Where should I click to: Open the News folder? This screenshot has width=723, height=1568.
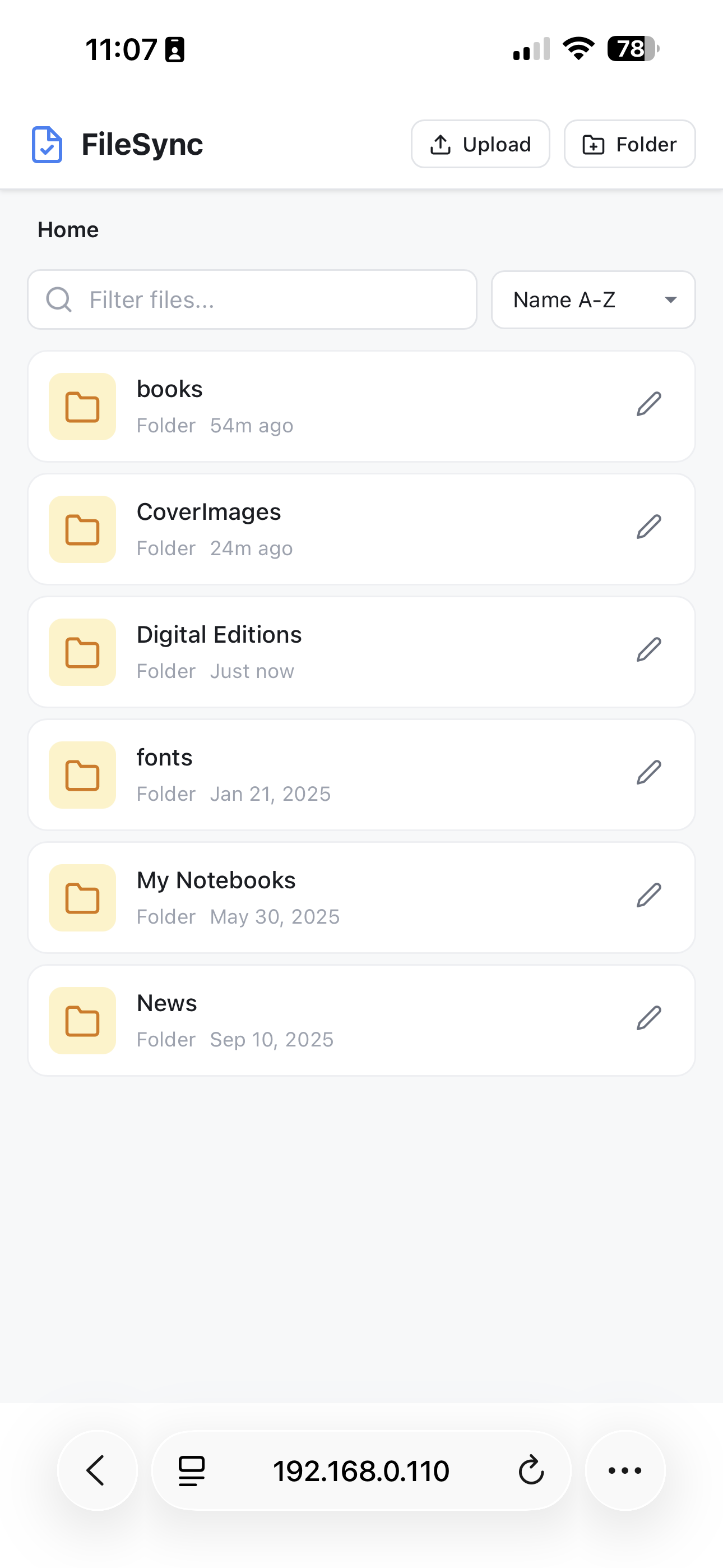(304, 1021)
